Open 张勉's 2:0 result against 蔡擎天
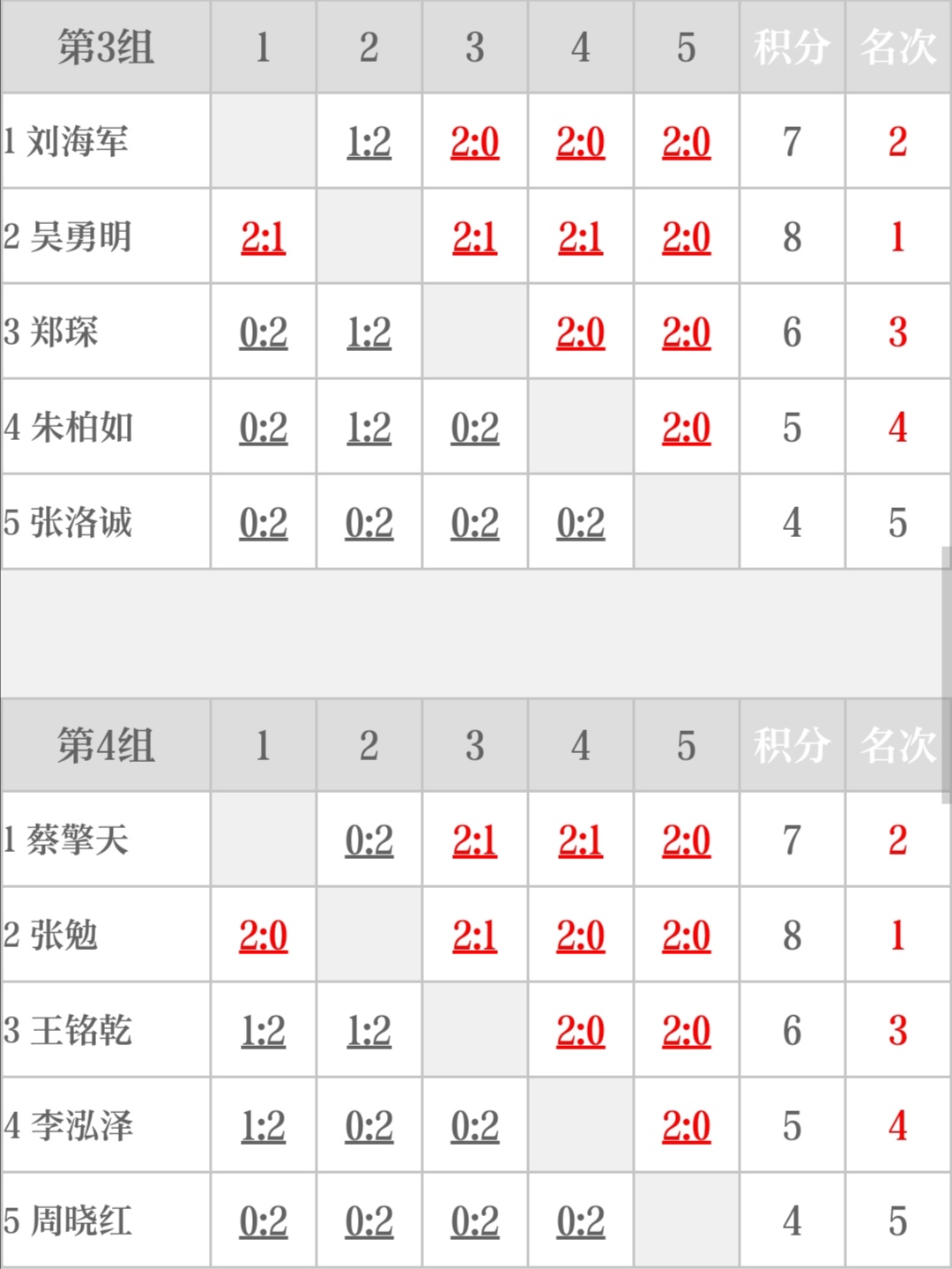 coord(263,937)
